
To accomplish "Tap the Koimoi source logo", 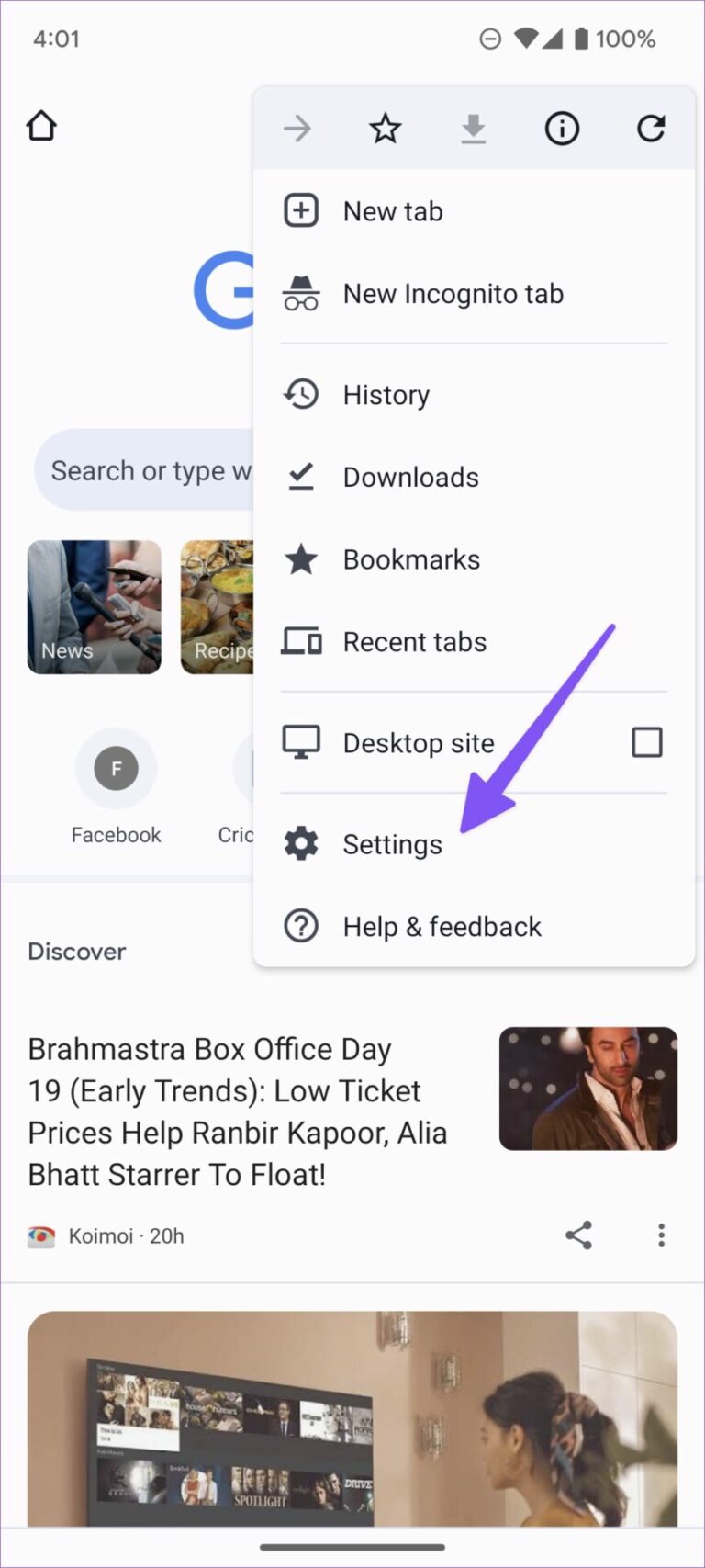I will pyautogui.click(x=42, y=1235).
